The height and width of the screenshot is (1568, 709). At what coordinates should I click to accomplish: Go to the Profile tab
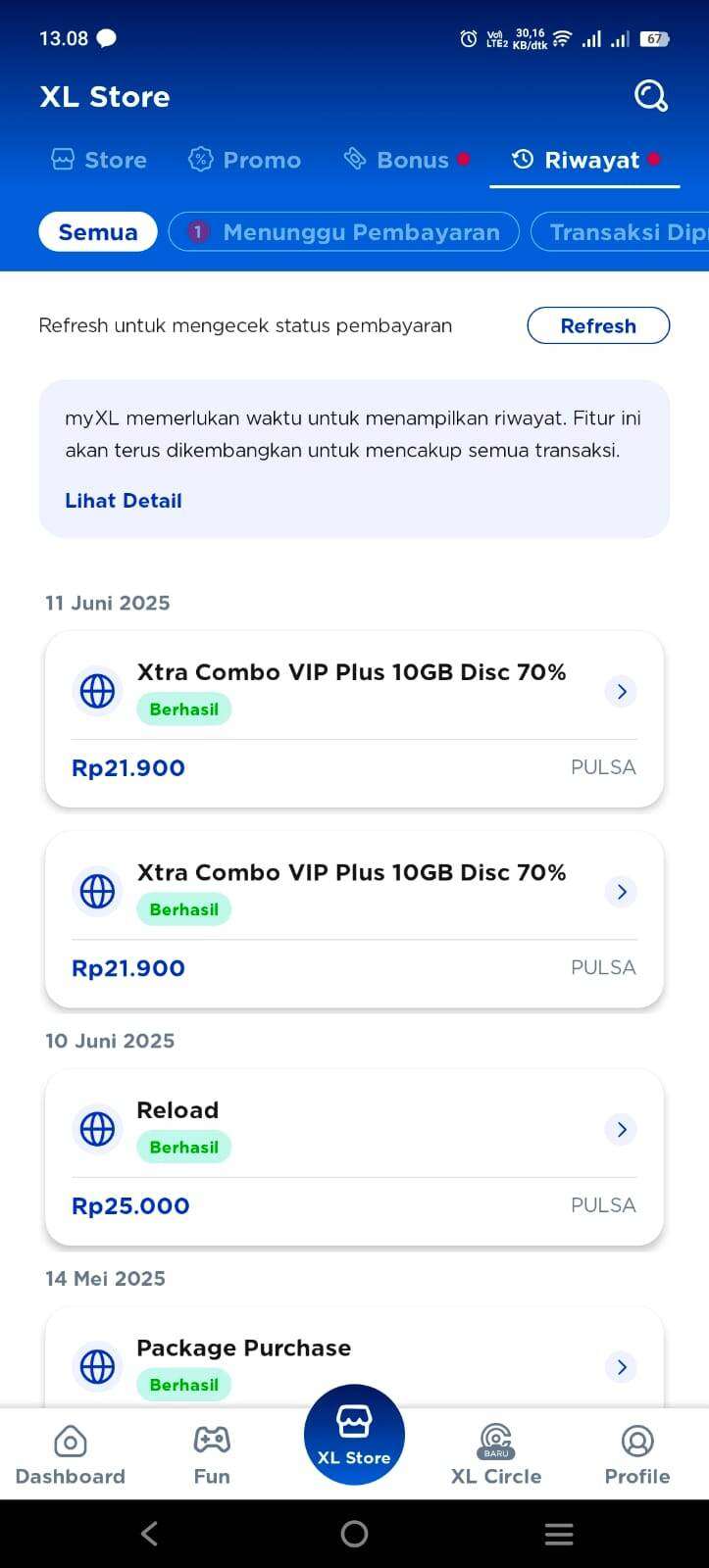coord(637,1455)
